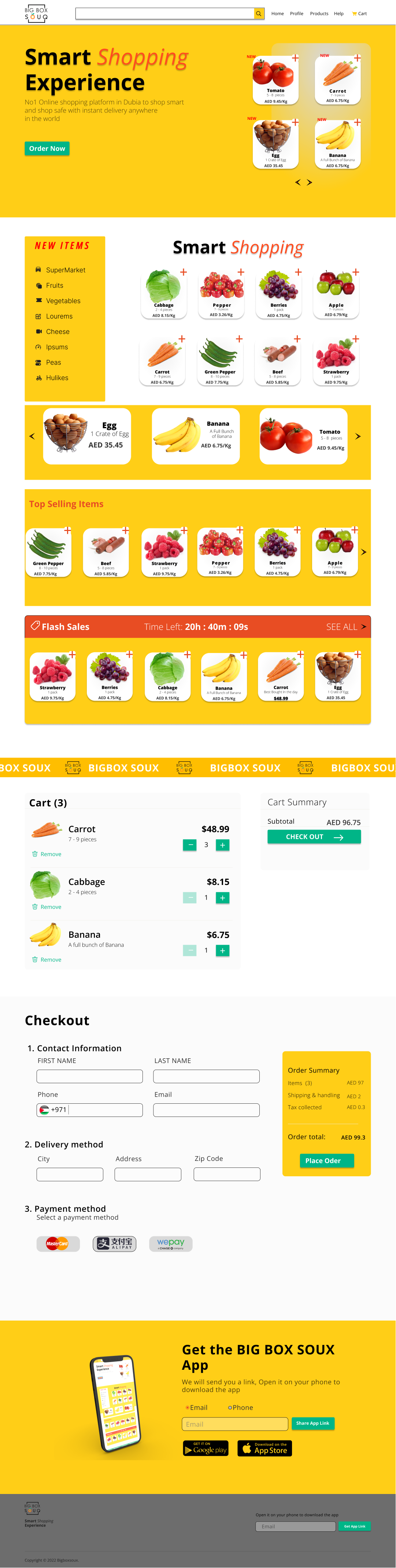
Task: Open the Cart link in header
Action: point(359,14)
